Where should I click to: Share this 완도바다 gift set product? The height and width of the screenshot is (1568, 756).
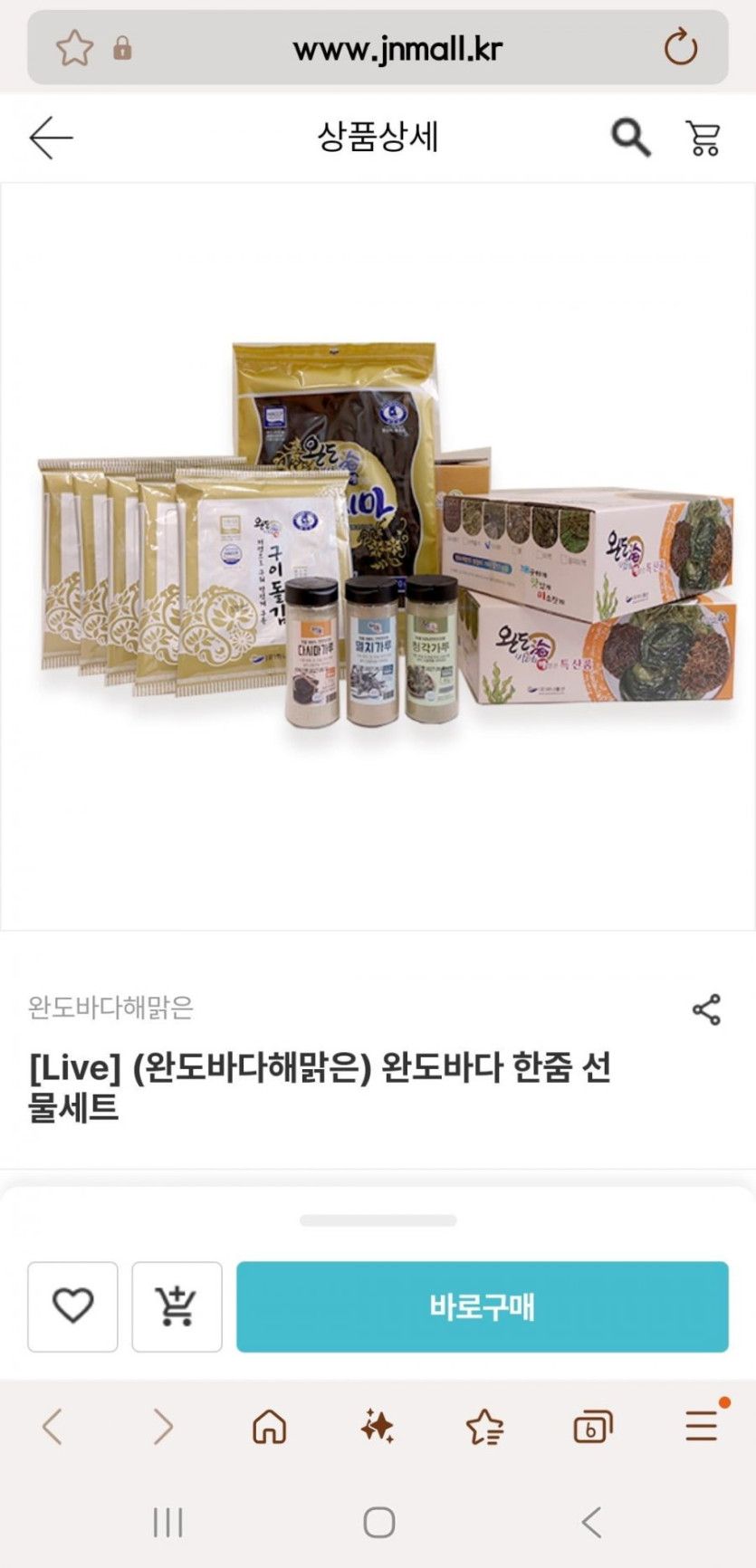[x=706, y=1009]
